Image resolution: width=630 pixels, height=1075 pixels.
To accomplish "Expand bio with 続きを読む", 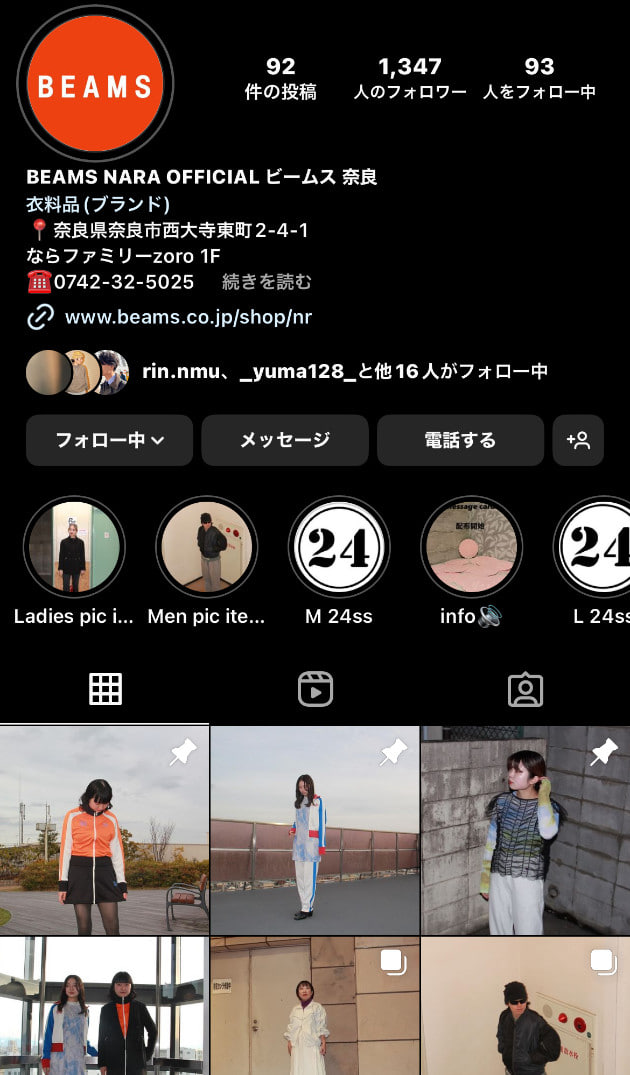I will coord(266,282).
